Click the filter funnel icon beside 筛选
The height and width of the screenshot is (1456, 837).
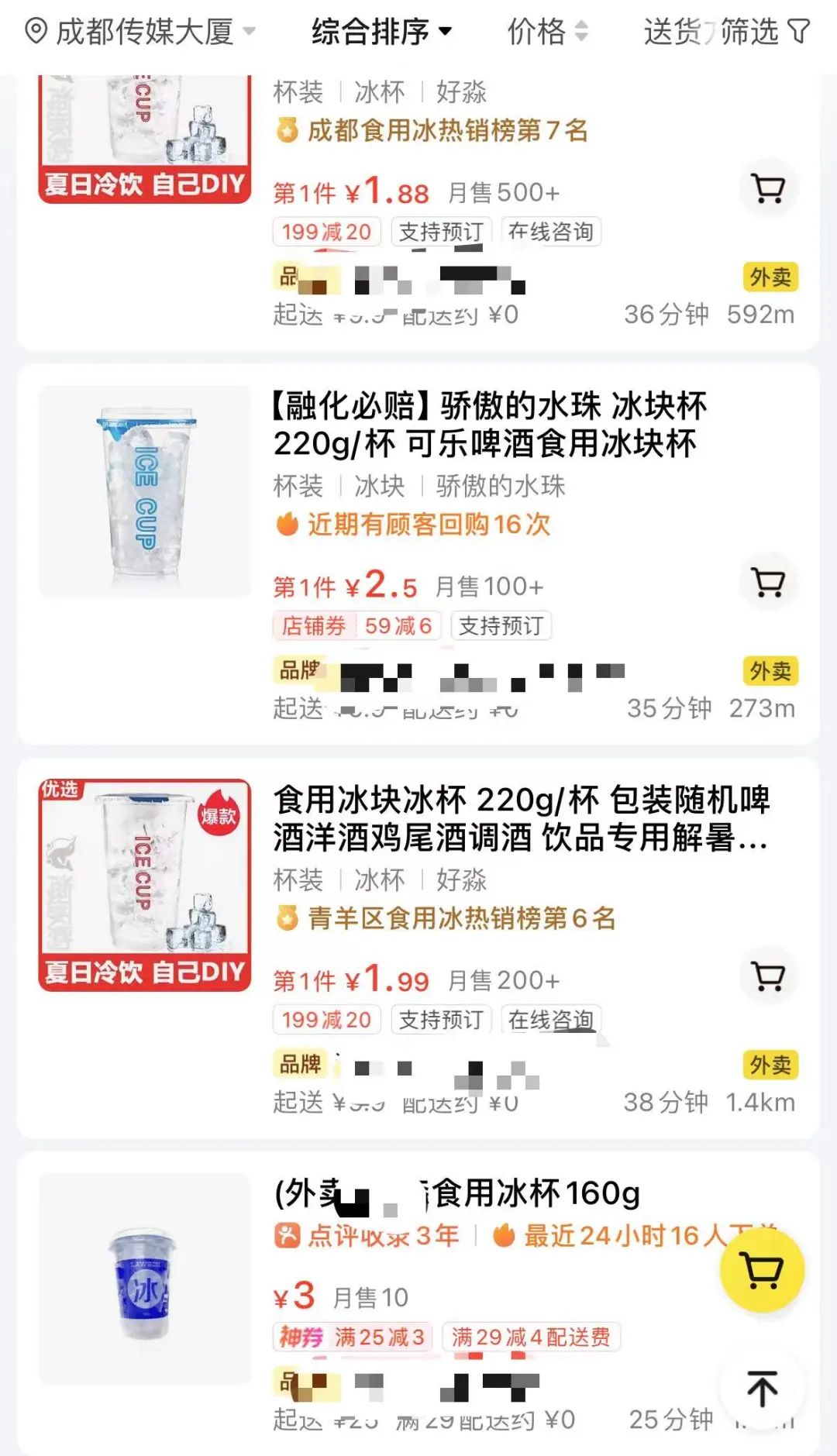pyautogui.click(x=798, y=33)
